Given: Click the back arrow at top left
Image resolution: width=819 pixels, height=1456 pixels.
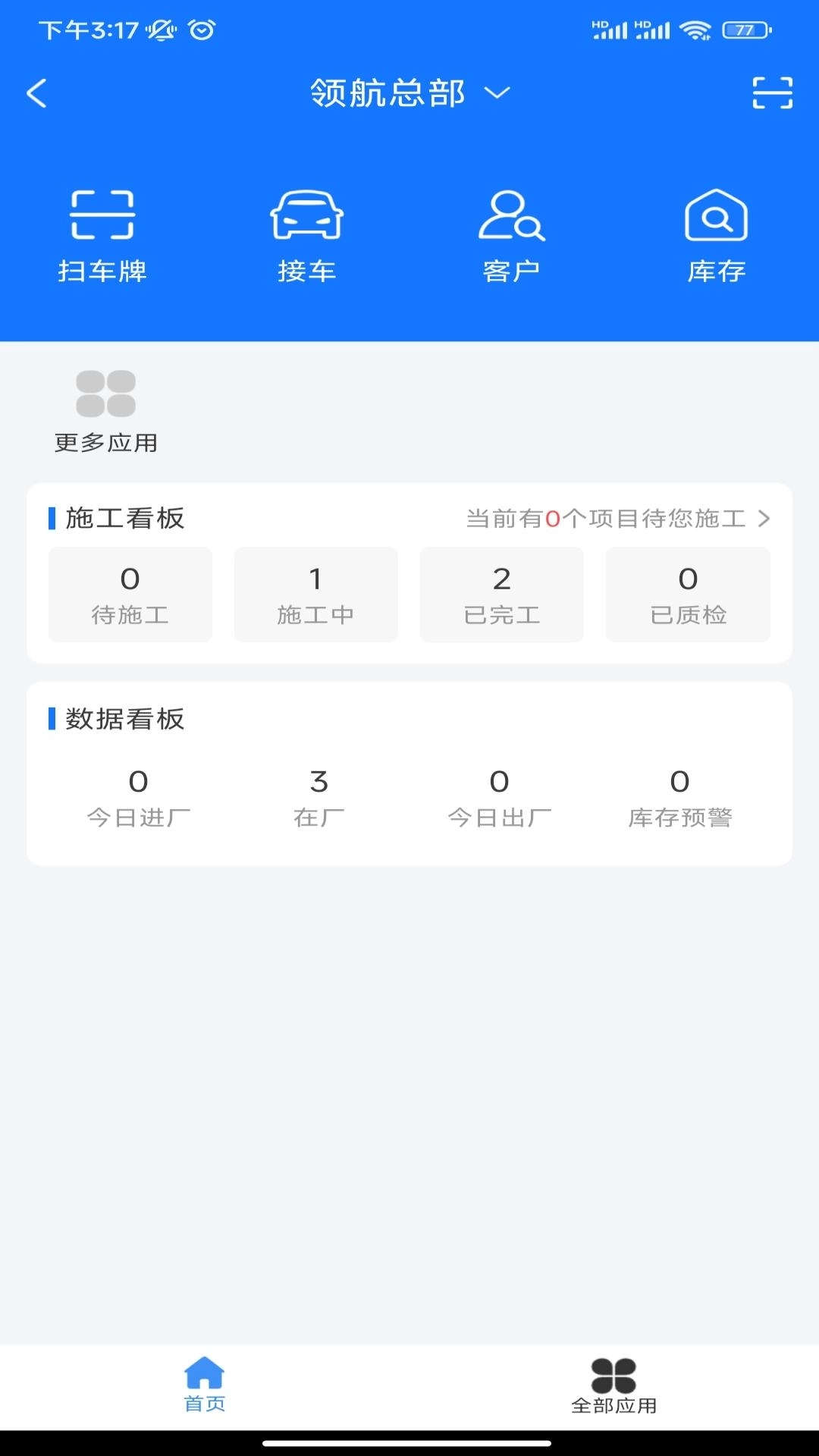Looking at the screenshot, I should click(36, 93).
